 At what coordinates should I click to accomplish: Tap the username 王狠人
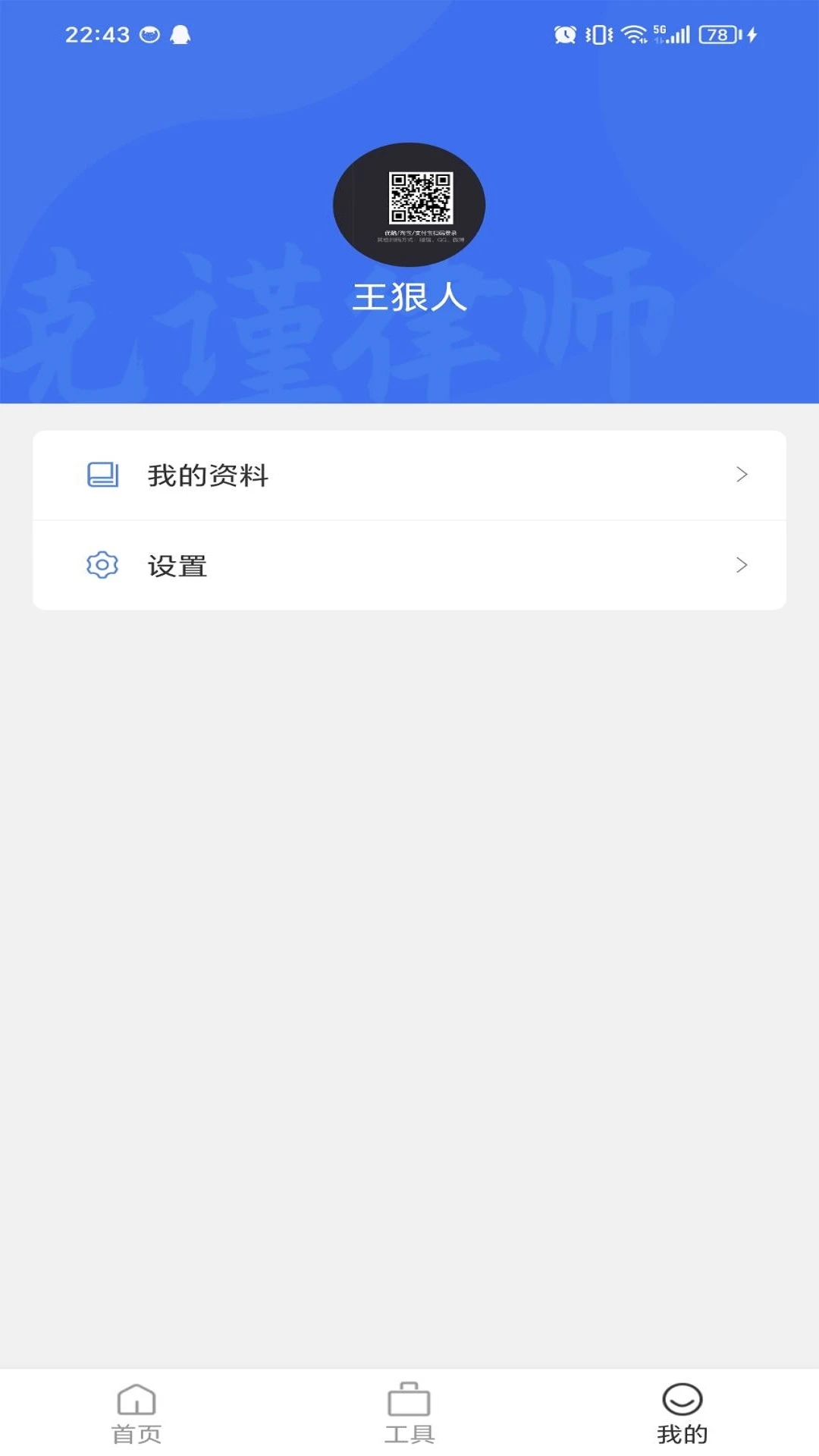tap(409, 300)
